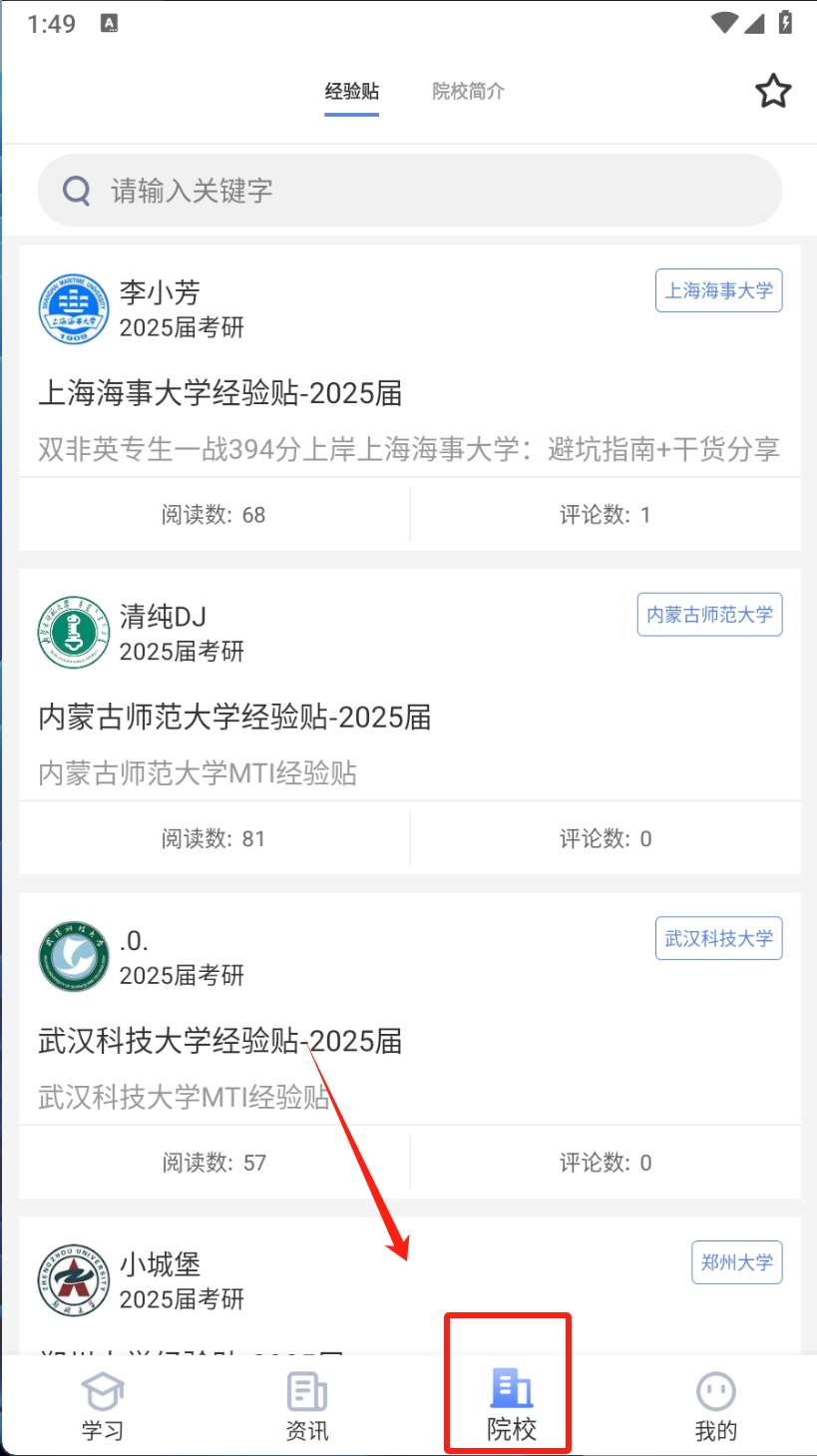Tap the star favorites icon
The height and width of the screenshot is (1456, 817).
(772, 92)
